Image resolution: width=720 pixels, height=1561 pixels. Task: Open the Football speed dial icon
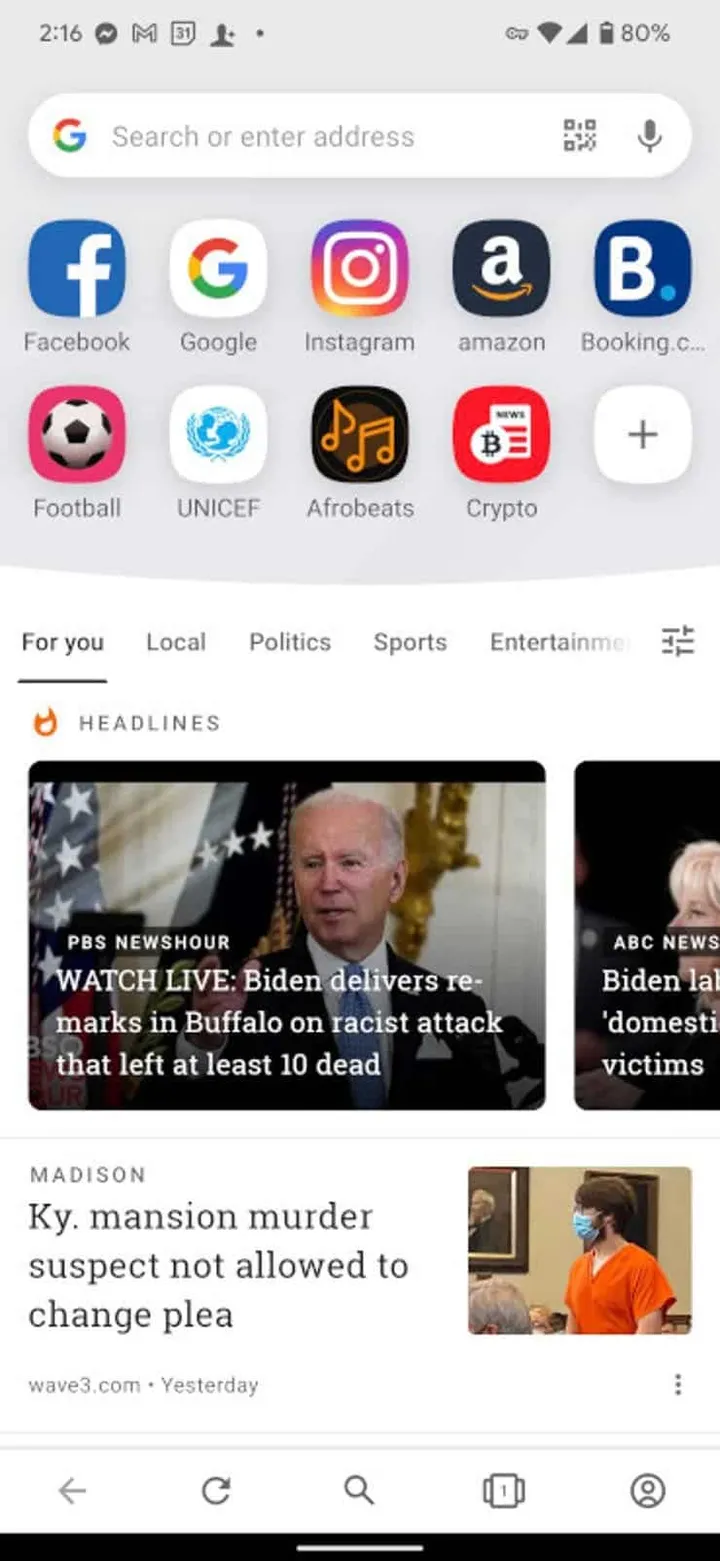coord(77,434)
